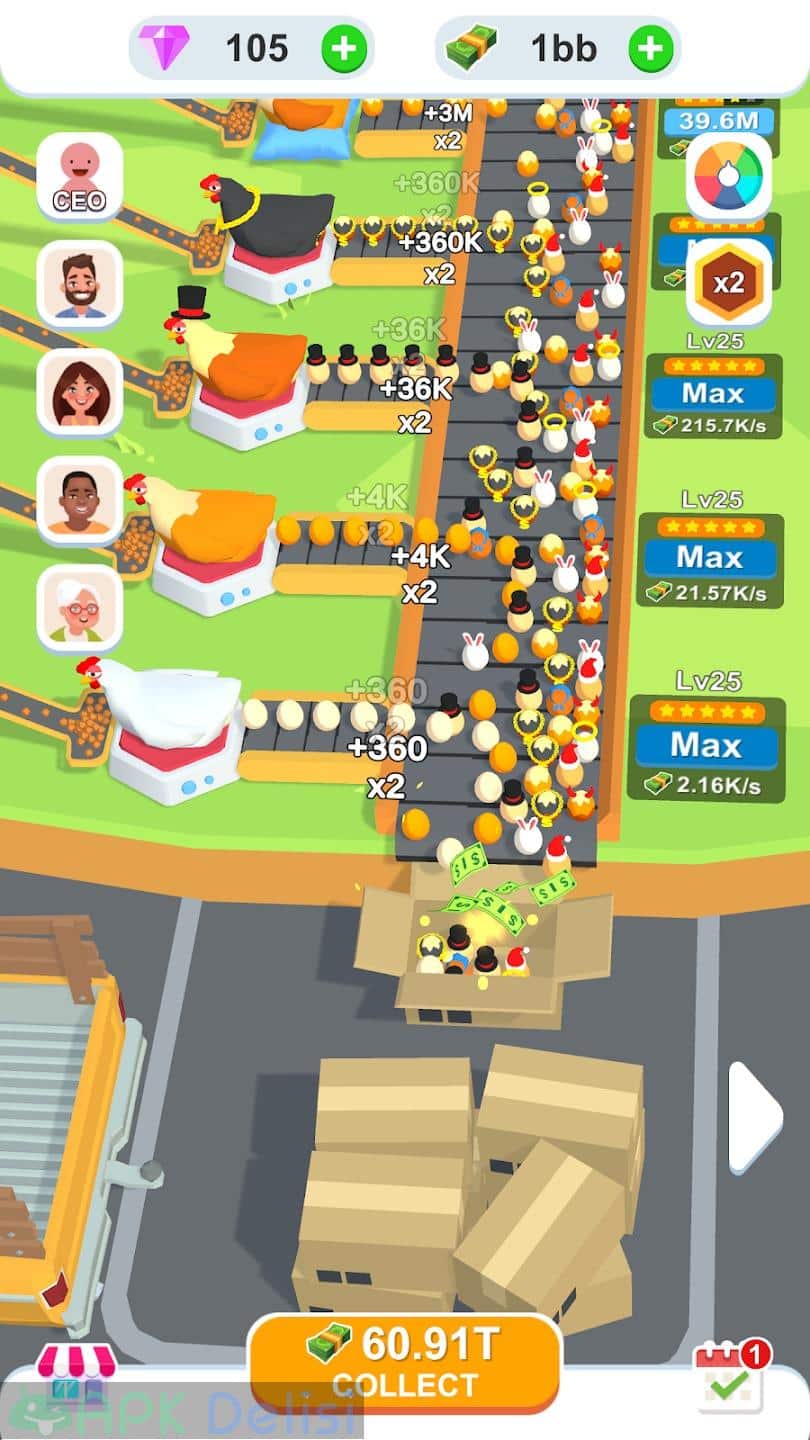This screenshot has height=1440, width=810.
Task: Collect the 60.91T cash
Action: click(404, 1362)
